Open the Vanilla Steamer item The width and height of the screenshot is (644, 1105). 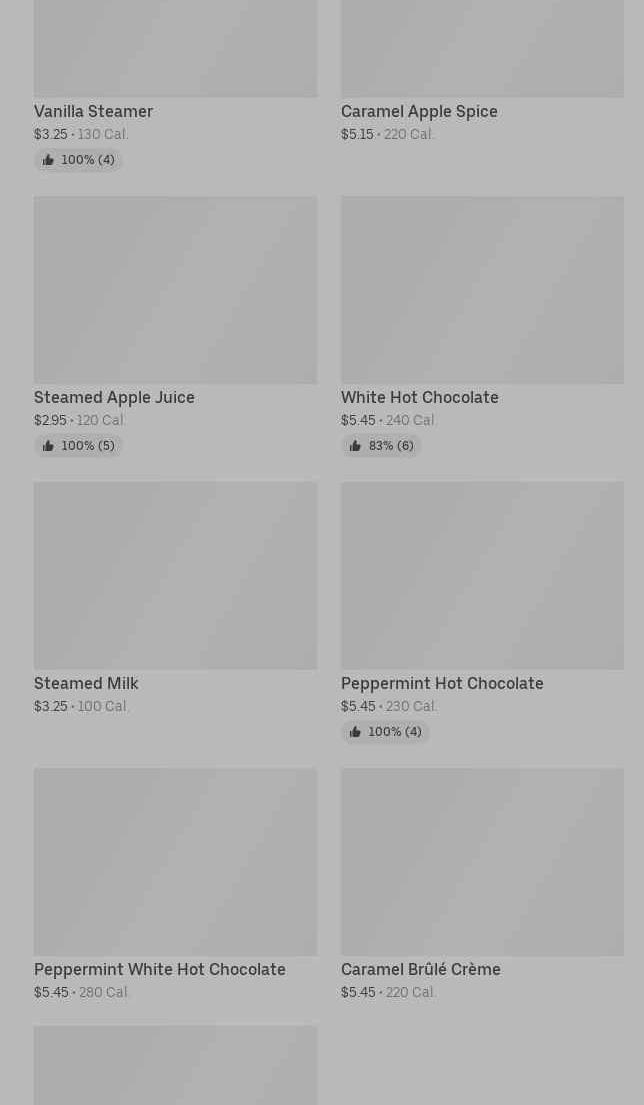(175, 85)
